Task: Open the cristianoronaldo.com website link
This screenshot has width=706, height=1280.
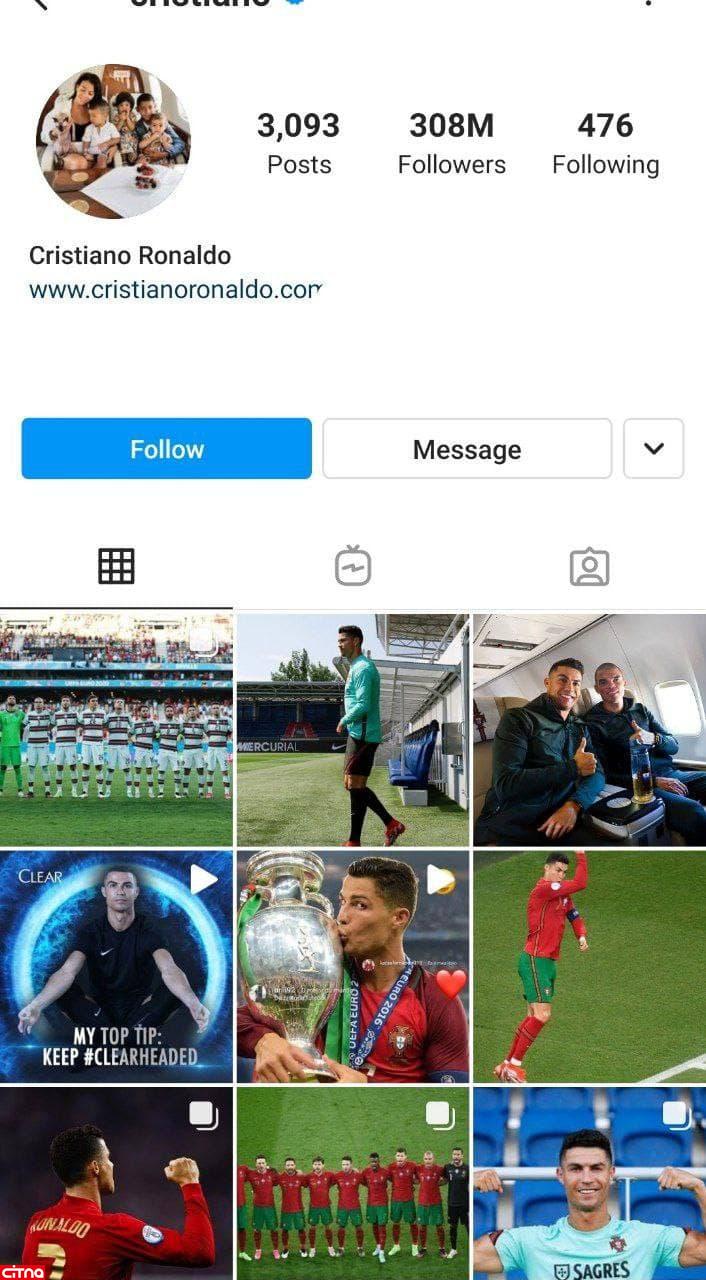Action: pos(175,290)
